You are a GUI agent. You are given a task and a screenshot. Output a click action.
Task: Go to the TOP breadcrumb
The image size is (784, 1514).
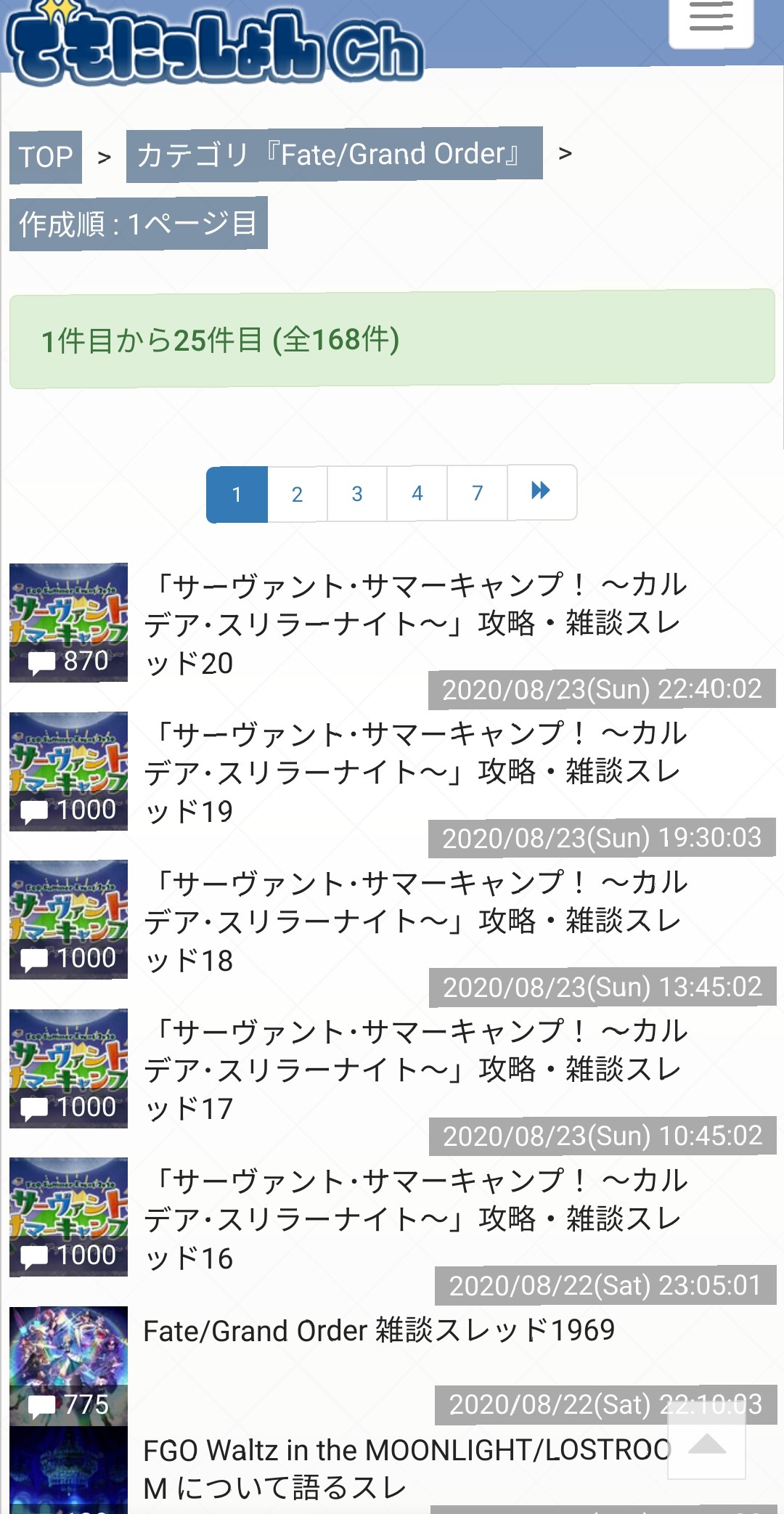click(x=46, y=157)
